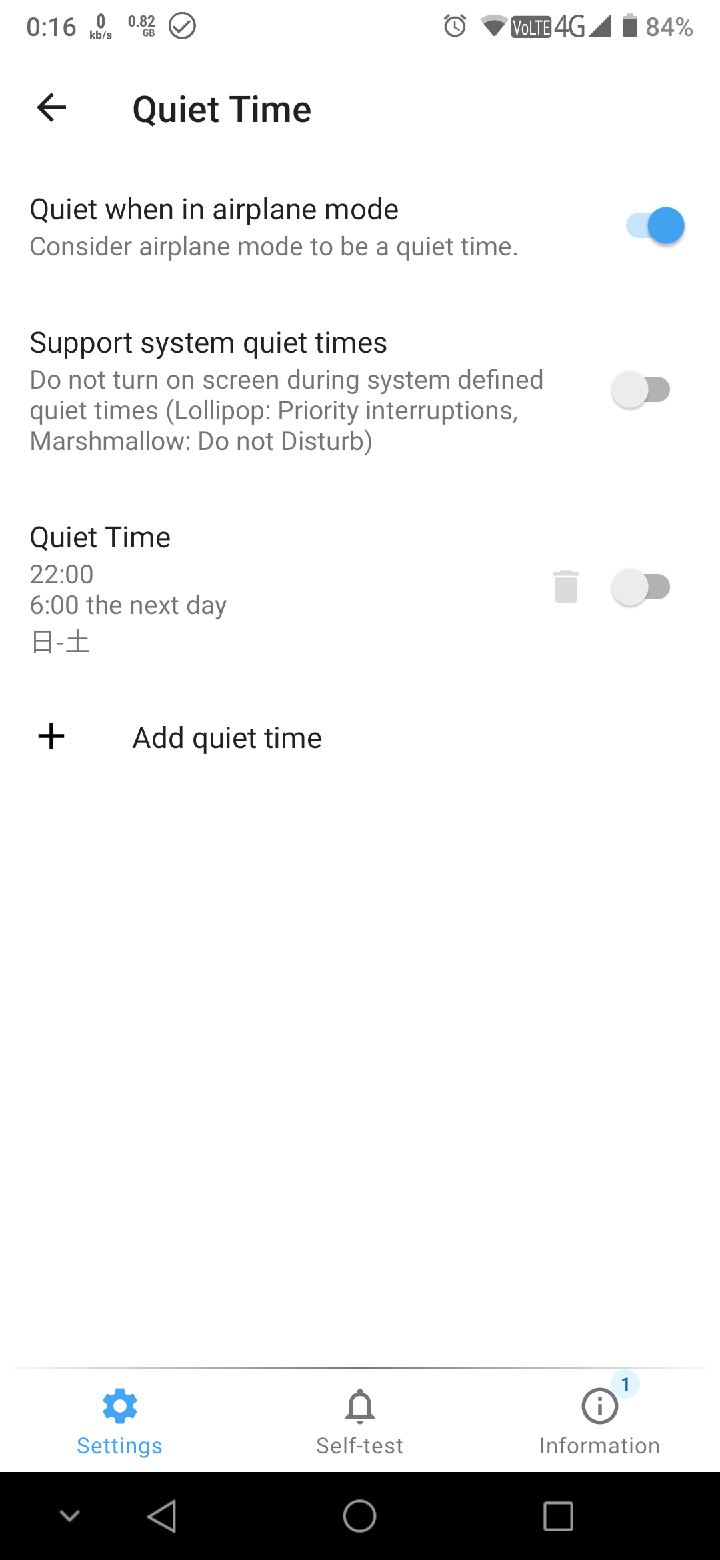
Task: Open the Information tab
Action: pos(599,1422)
